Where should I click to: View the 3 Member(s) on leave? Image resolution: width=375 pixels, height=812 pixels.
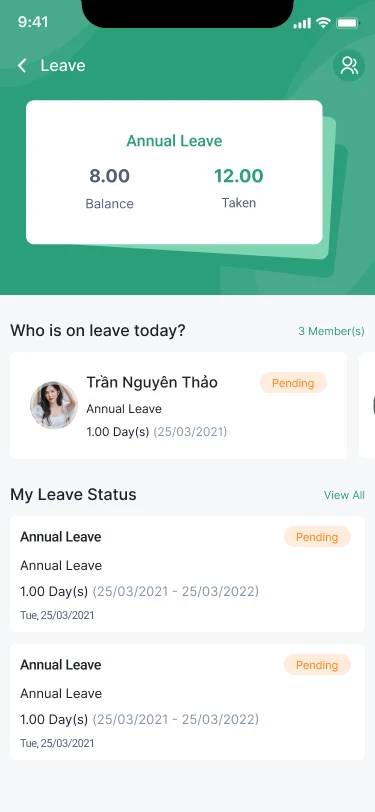pyautogui.click(x=331, y=331)
